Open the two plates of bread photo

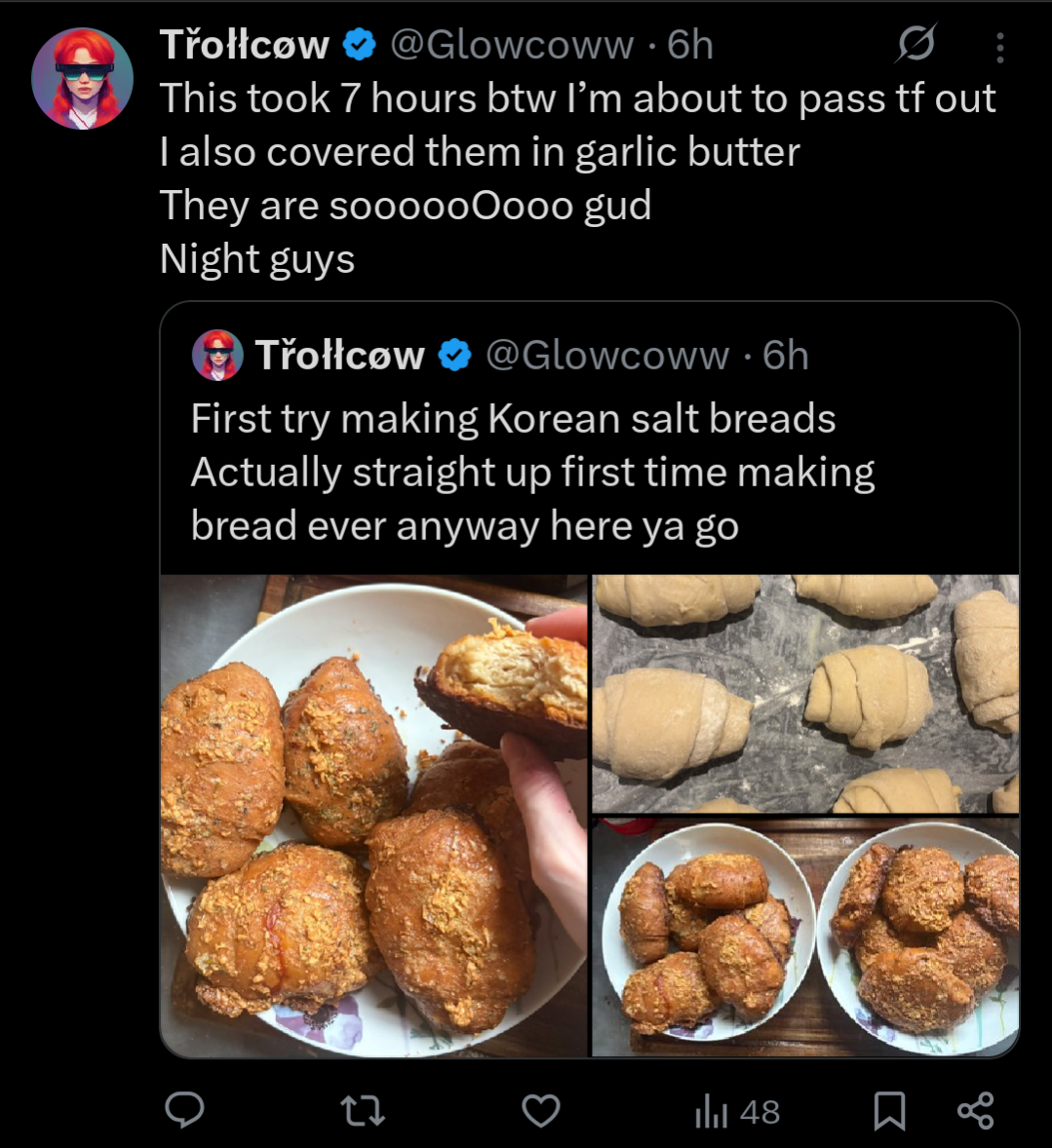click(x=805, y=937)
